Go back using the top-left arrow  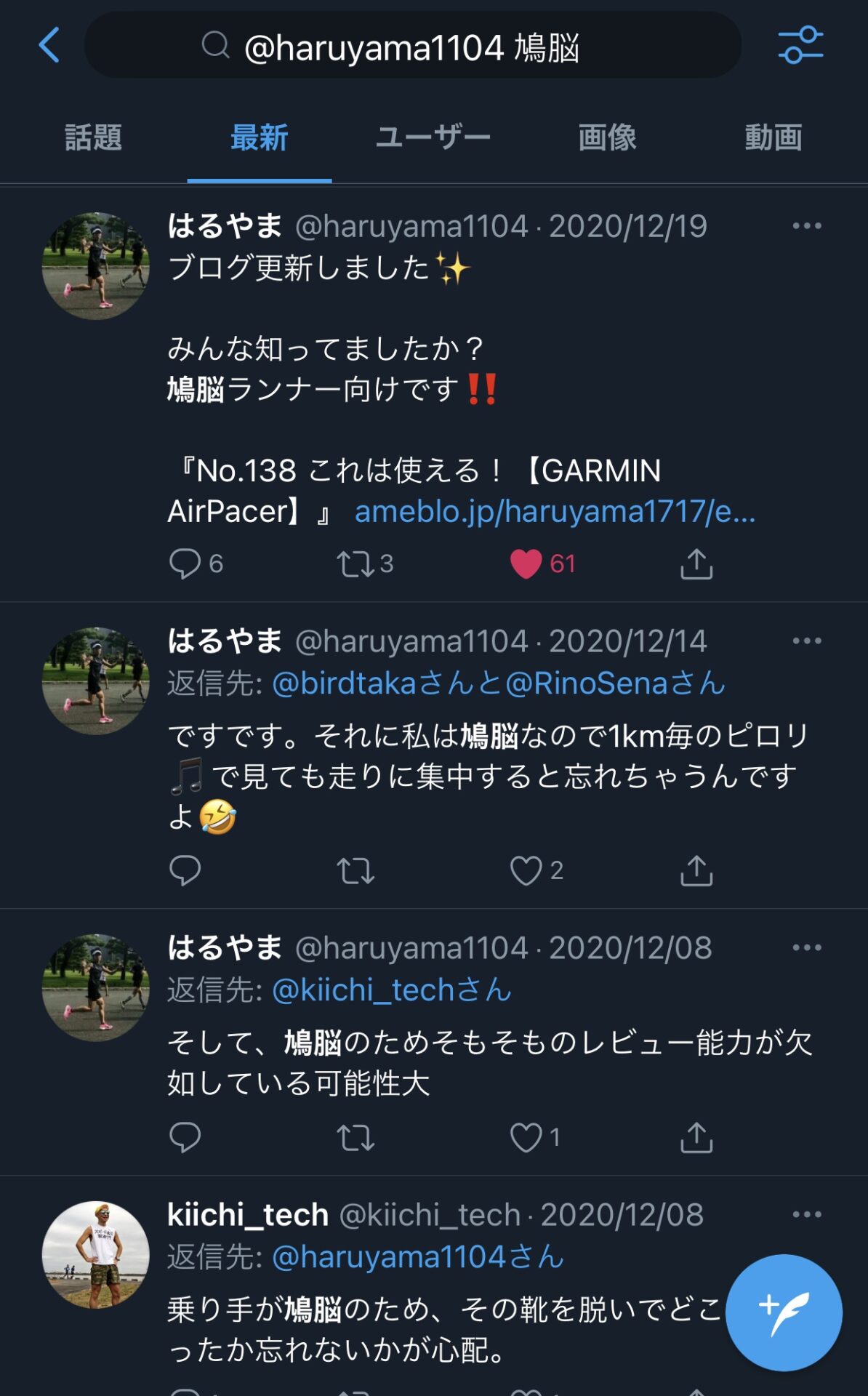[49, 45]
